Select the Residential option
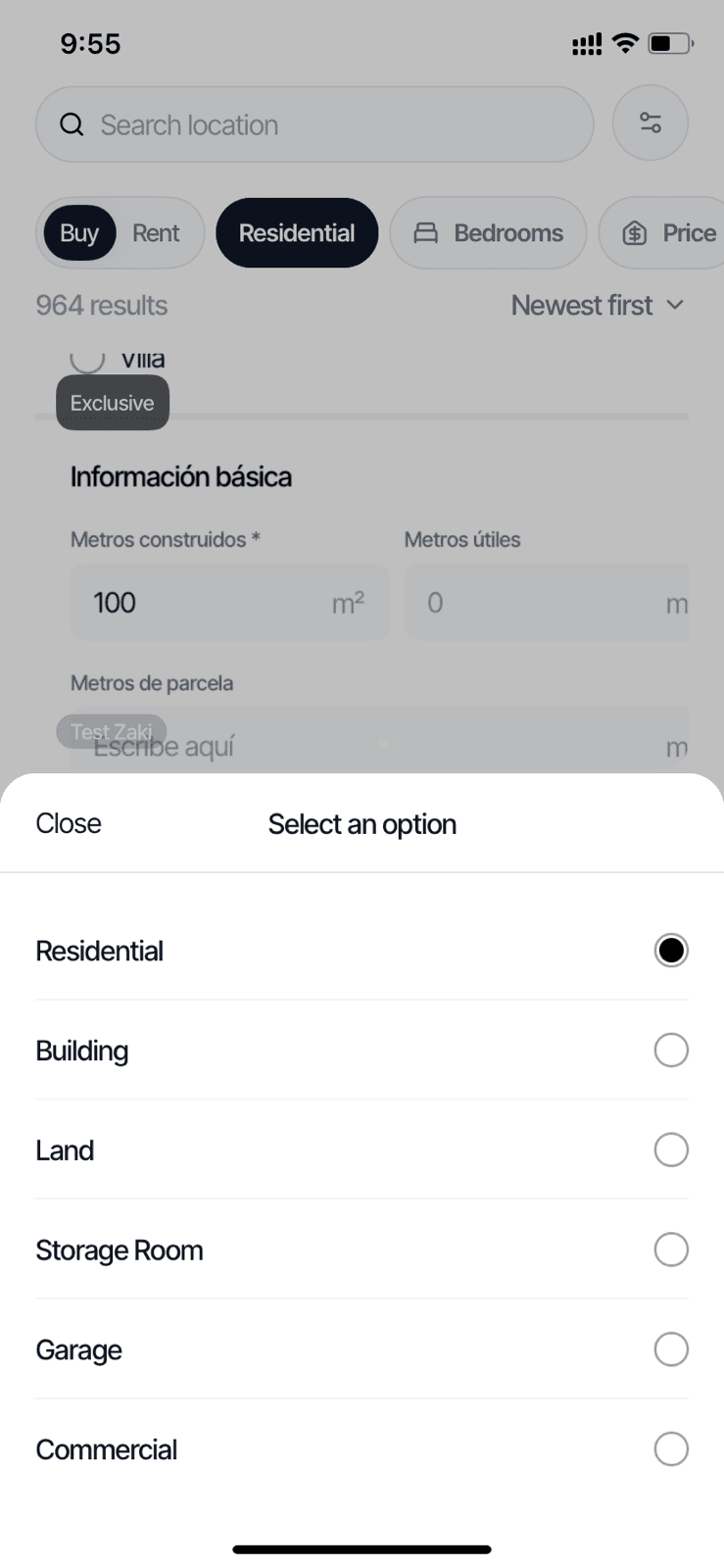The height and width of the screenshot is (1568, 724). [361, 951]
